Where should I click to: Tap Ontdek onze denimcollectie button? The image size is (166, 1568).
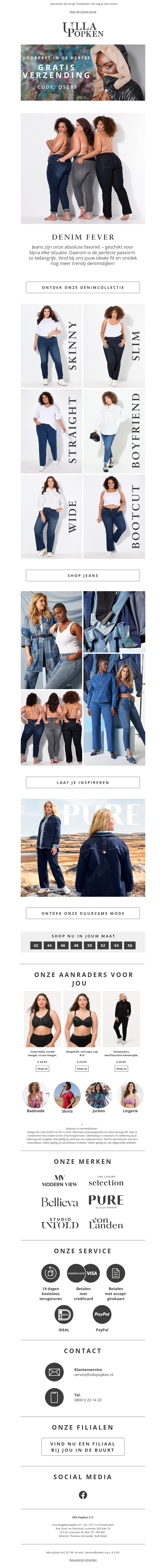click(83, 287)
